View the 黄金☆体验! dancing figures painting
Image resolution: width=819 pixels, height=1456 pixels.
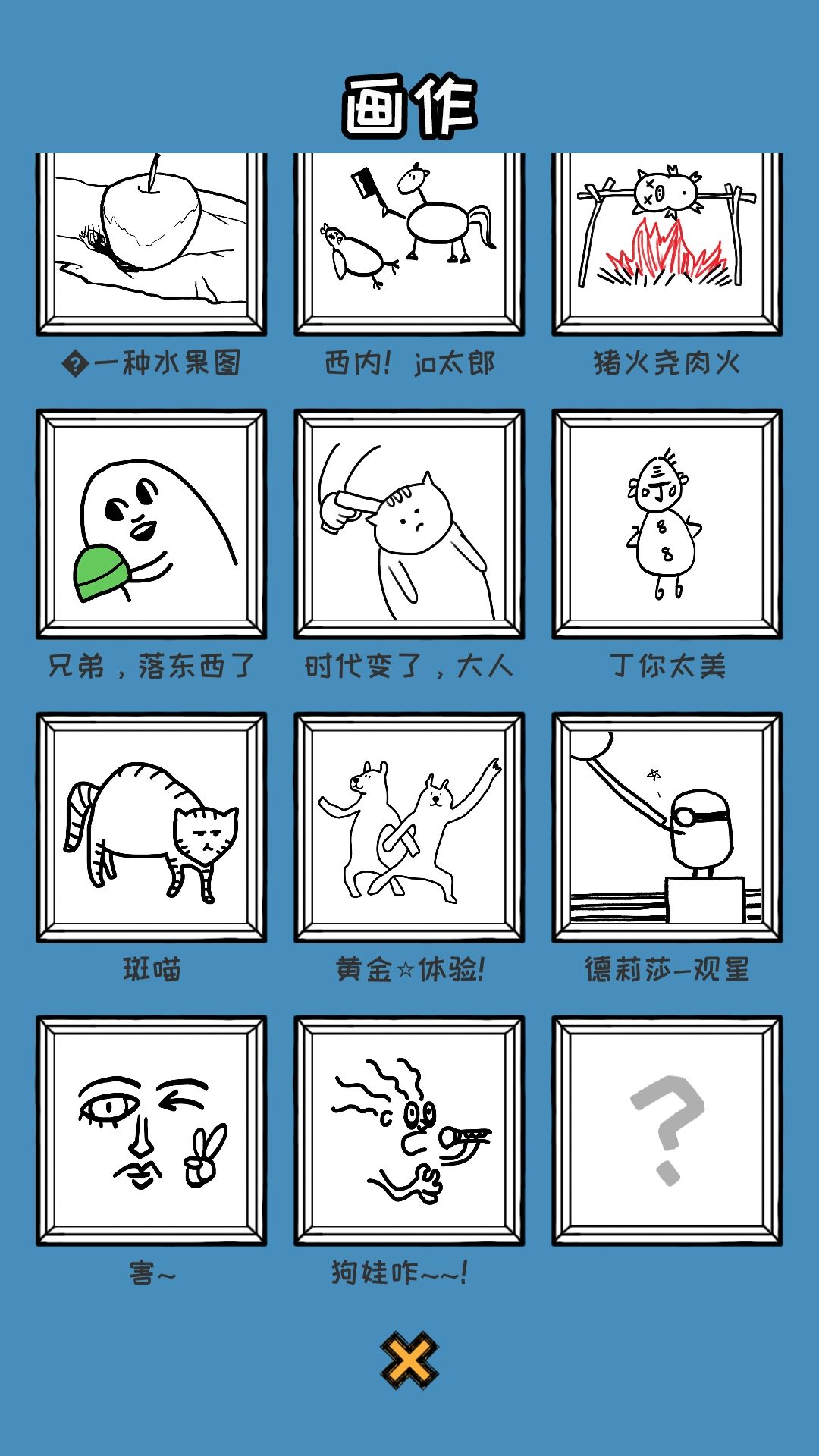pos(409,827)
